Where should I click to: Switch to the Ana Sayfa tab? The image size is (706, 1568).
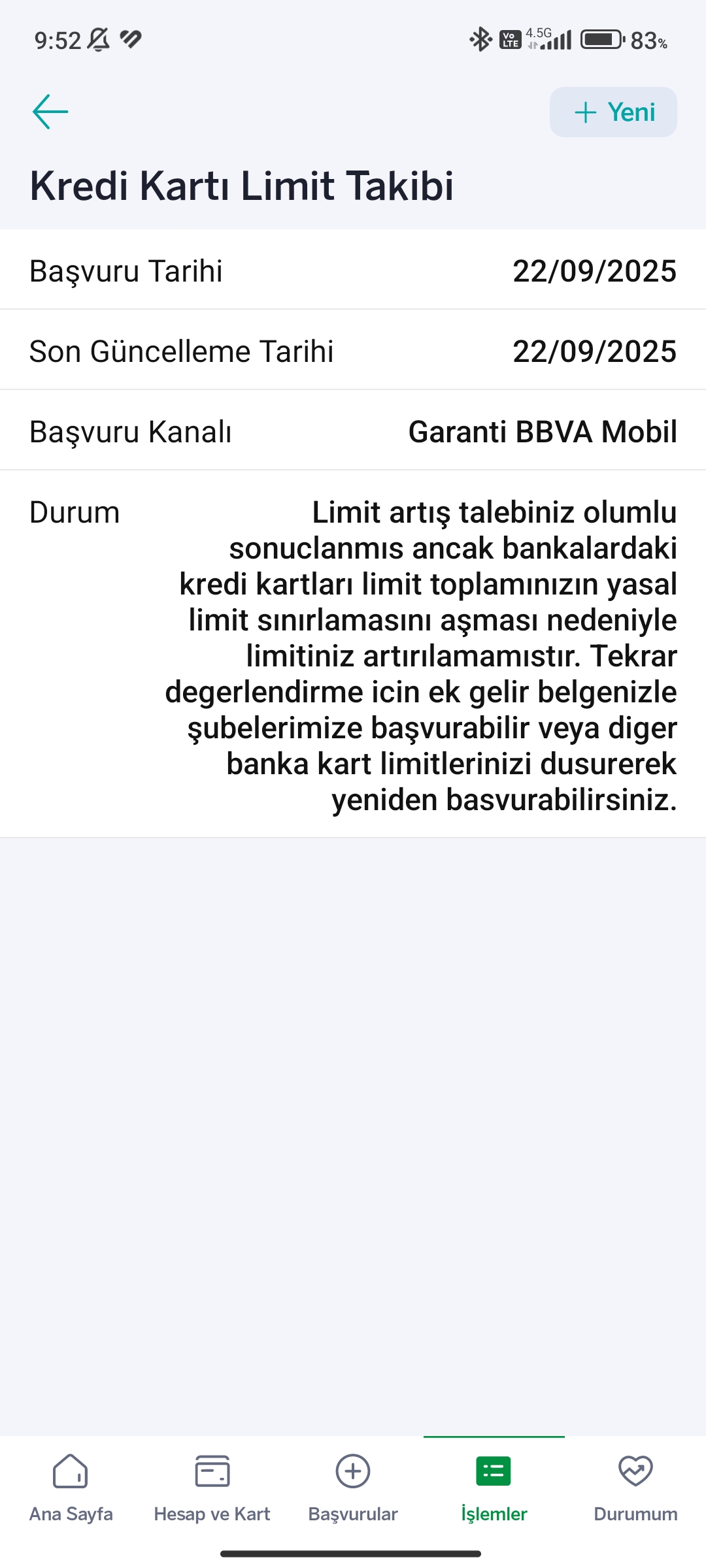[71, 1488]
